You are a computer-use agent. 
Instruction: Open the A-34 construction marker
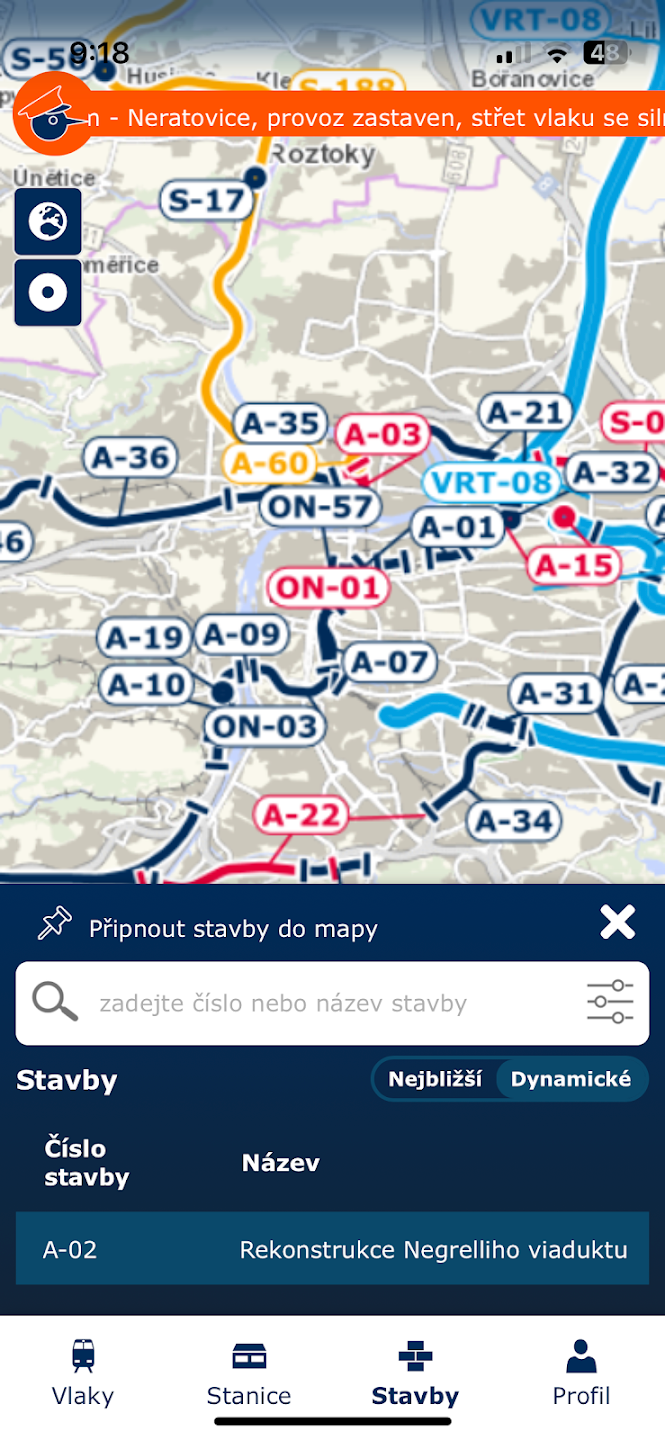pos(513,821)
